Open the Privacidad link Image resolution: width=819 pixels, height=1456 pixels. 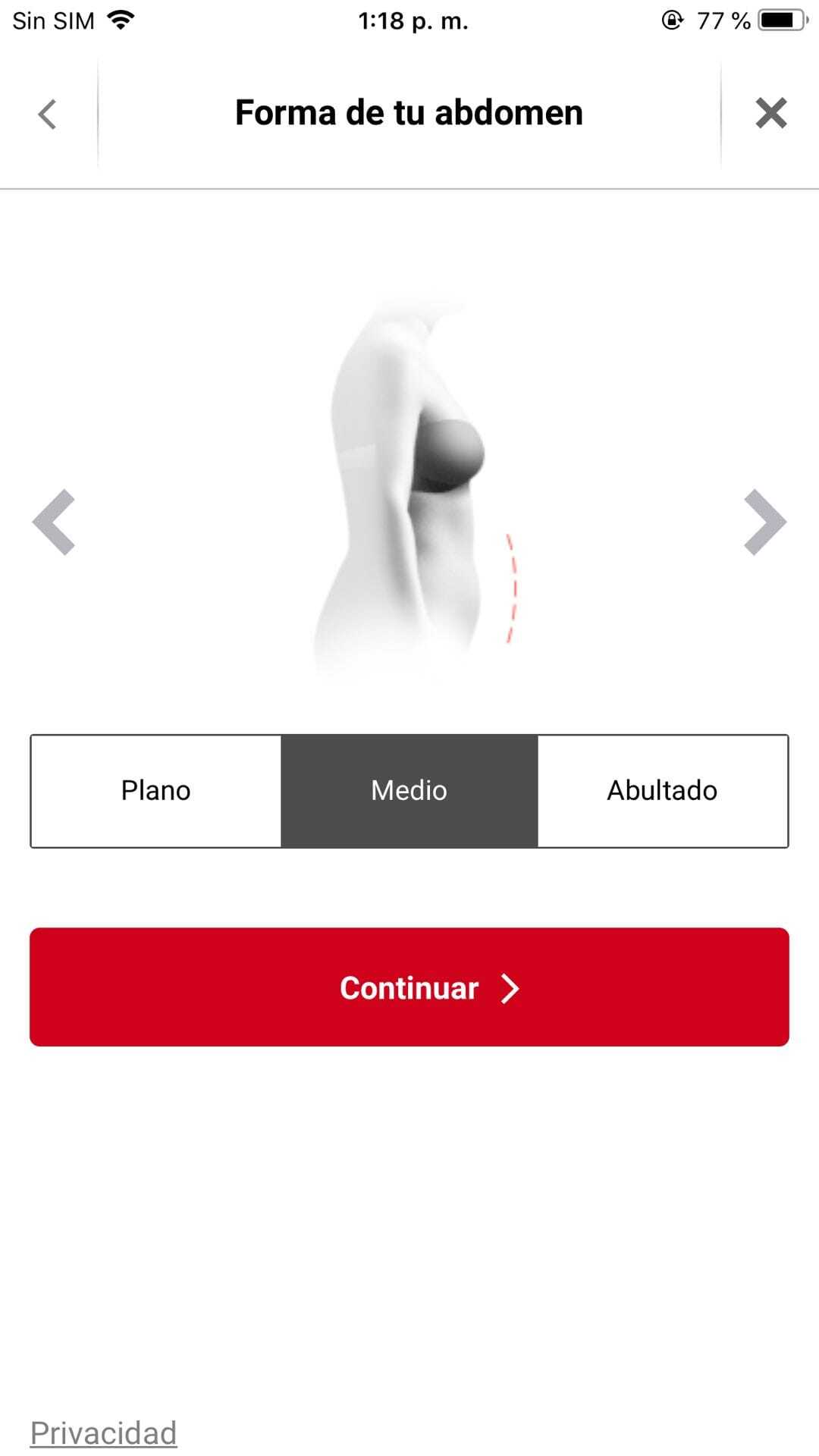coord(103,1432)
